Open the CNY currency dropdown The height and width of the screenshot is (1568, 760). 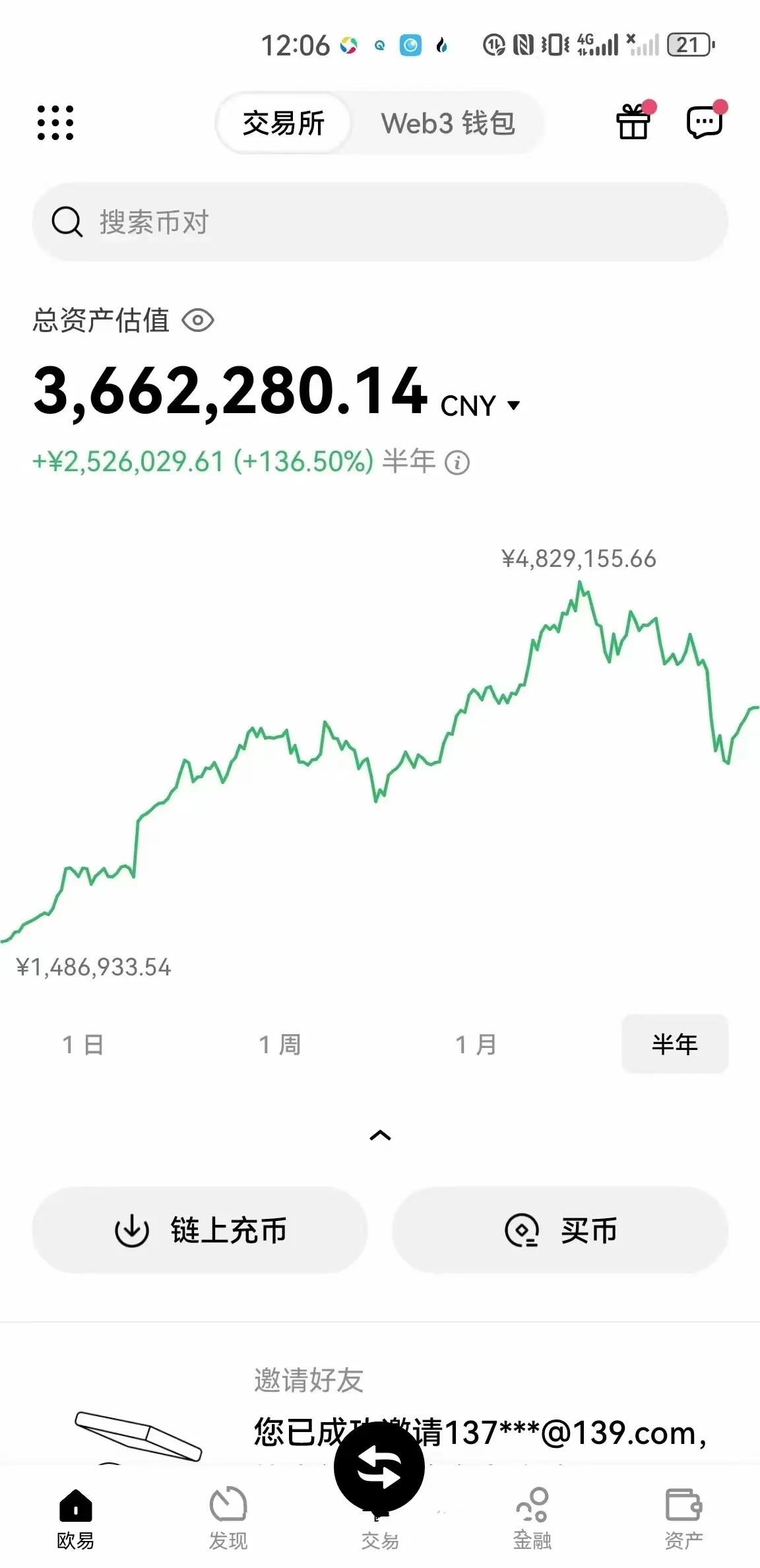480,405
